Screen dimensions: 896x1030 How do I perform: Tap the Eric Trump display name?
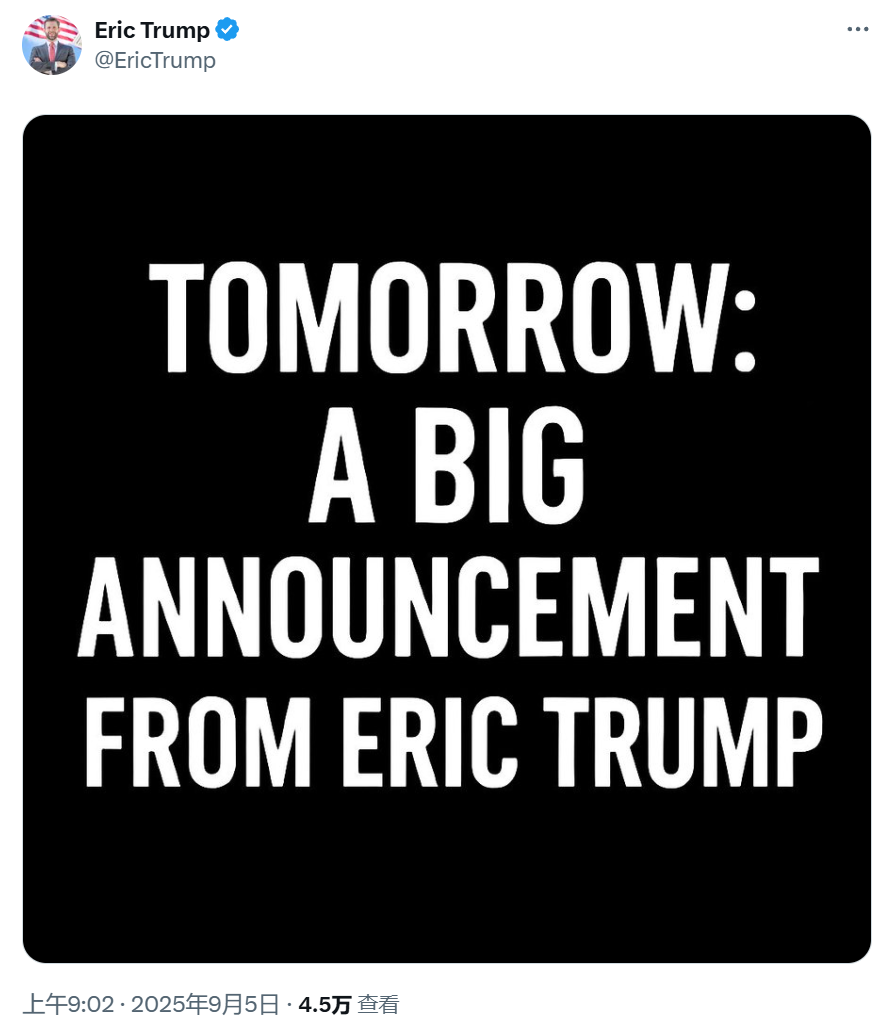tap(152, 30)
